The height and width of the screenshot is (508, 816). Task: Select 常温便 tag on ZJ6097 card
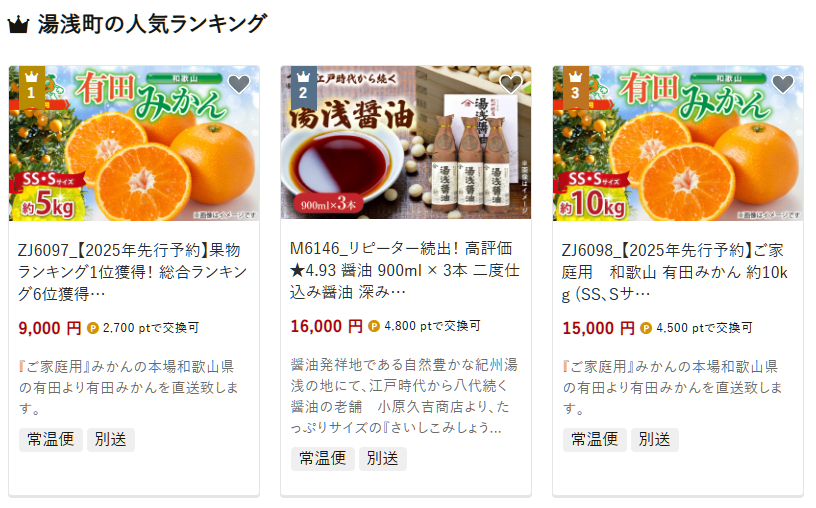click(51, 440)
